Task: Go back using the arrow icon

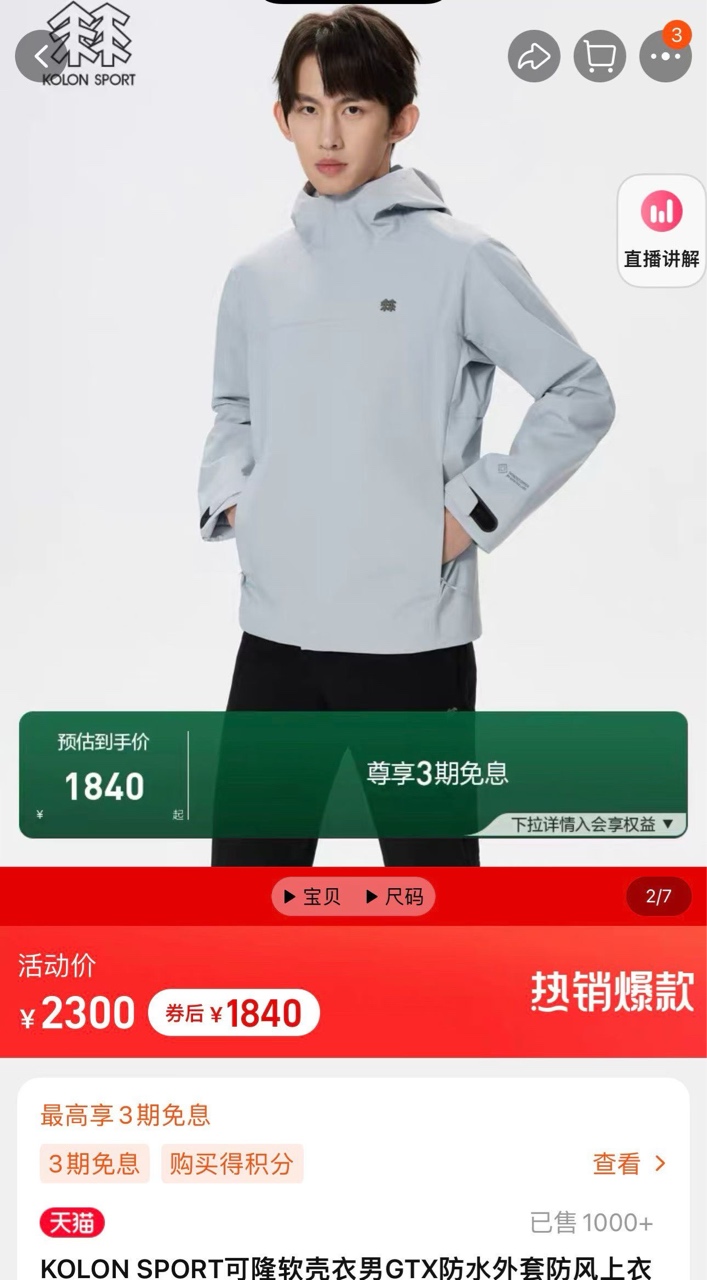Action: pyautogui.click(x=41, y=56)
